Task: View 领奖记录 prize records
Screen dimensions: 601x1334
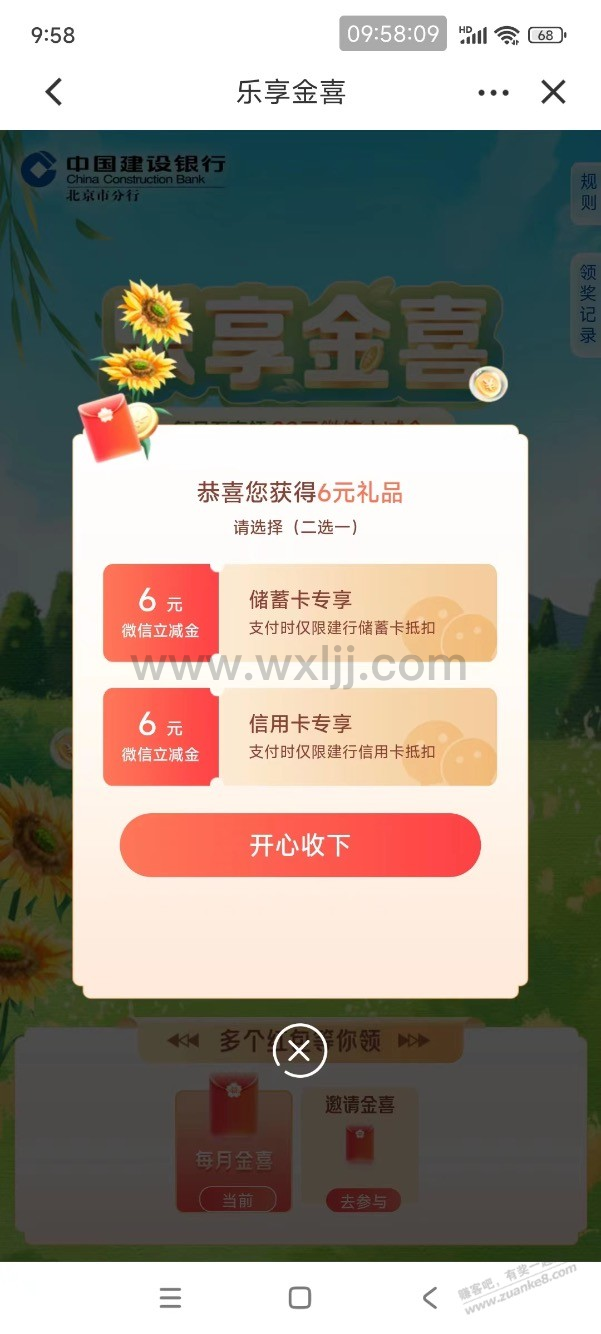Action: (x=587, y=304)
